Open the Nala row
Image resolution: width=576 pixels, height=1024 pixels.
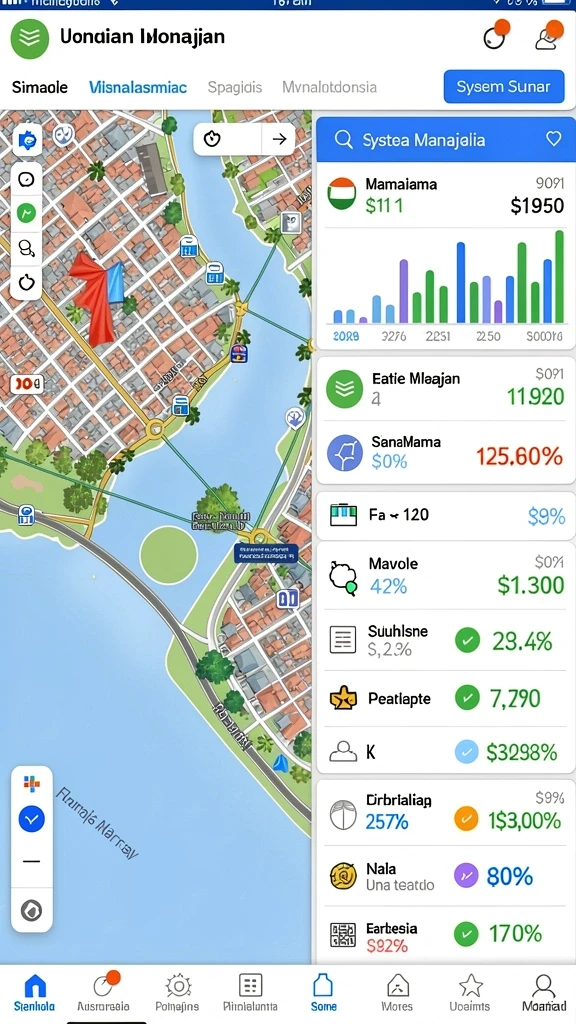pyautogui.click(x=445, y=876)
